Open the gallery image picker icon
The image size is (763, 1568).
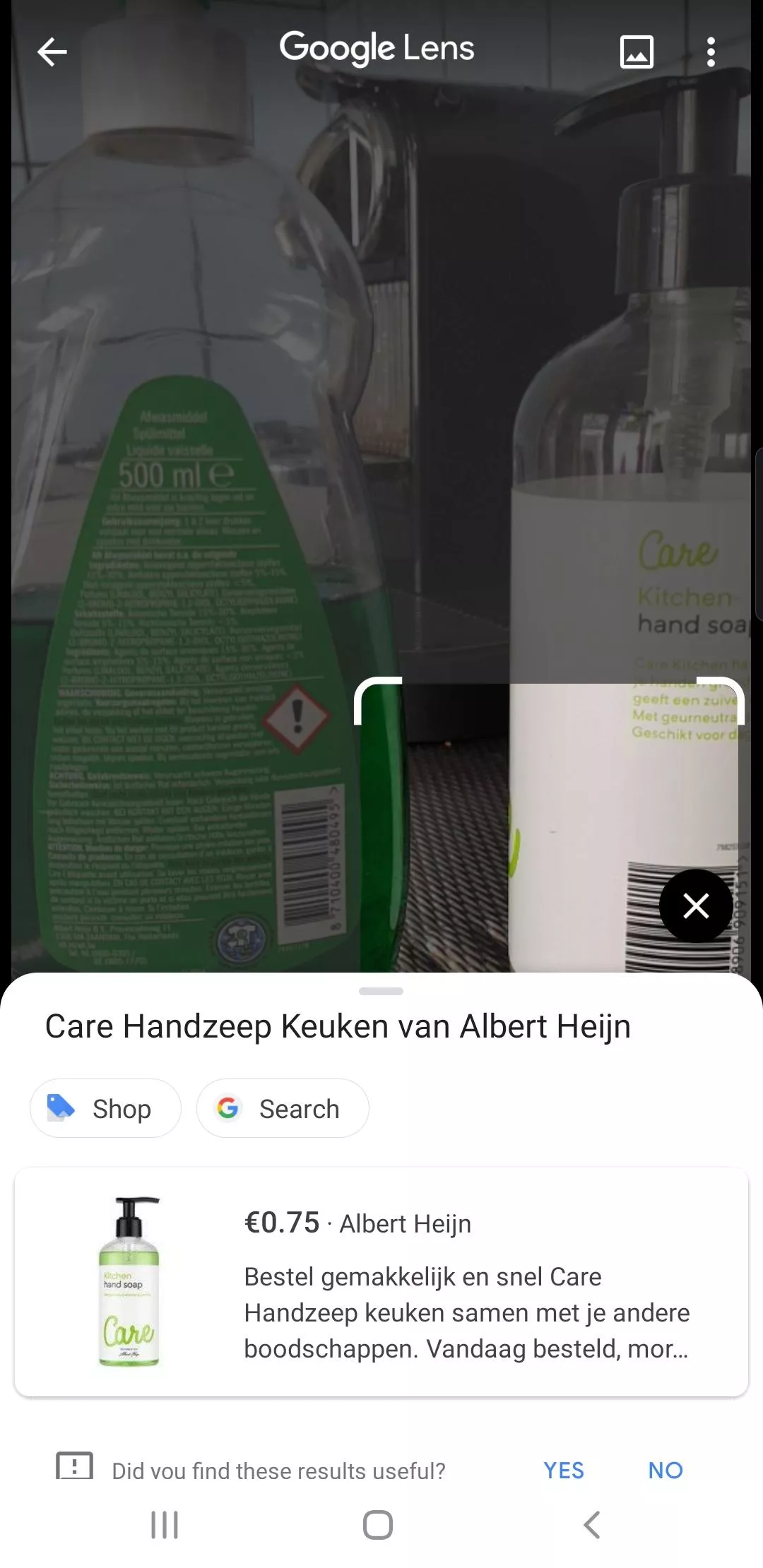(637, 52)
